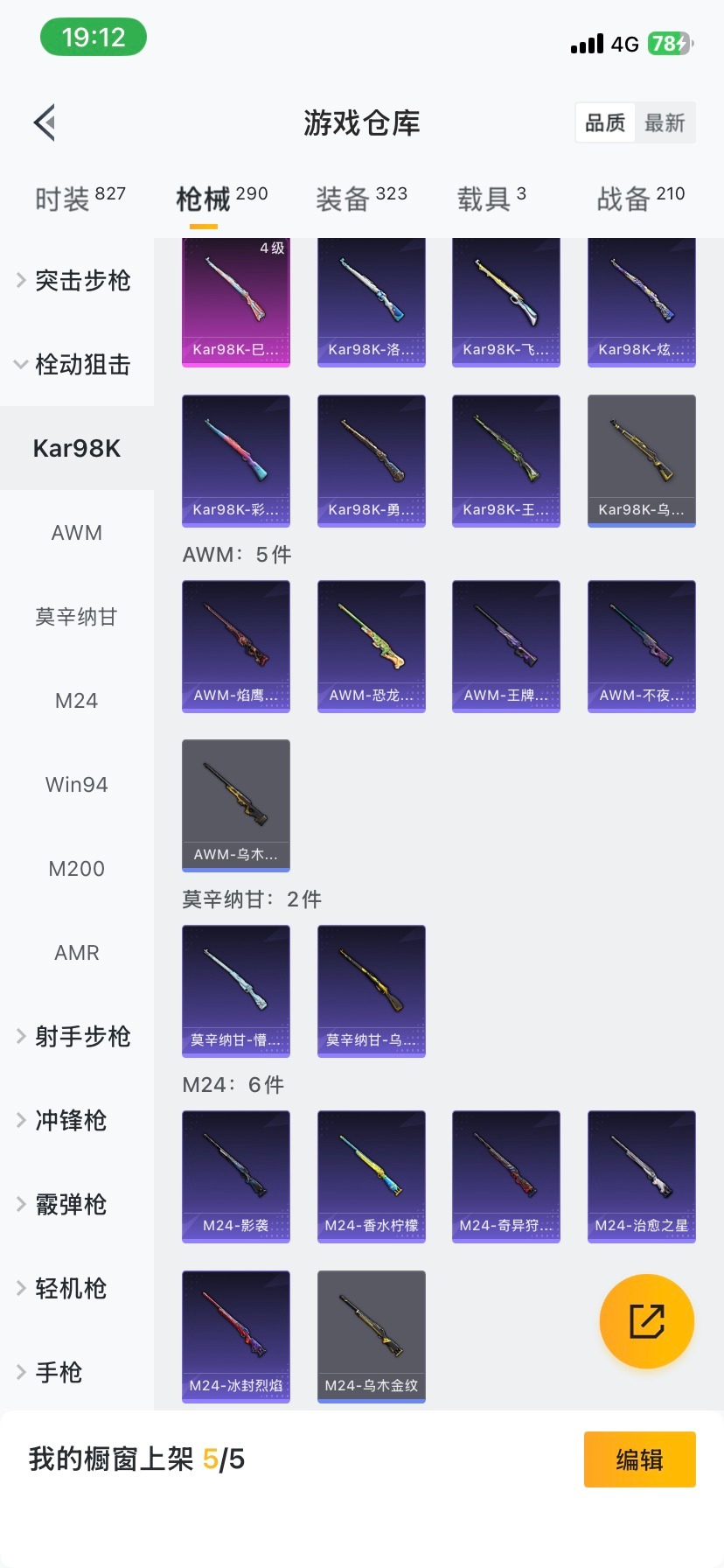Image resolution: width=724 pixels, height=1568 pixels.
Task: Switch to the 时装 tab
Action: click(80, 199)
